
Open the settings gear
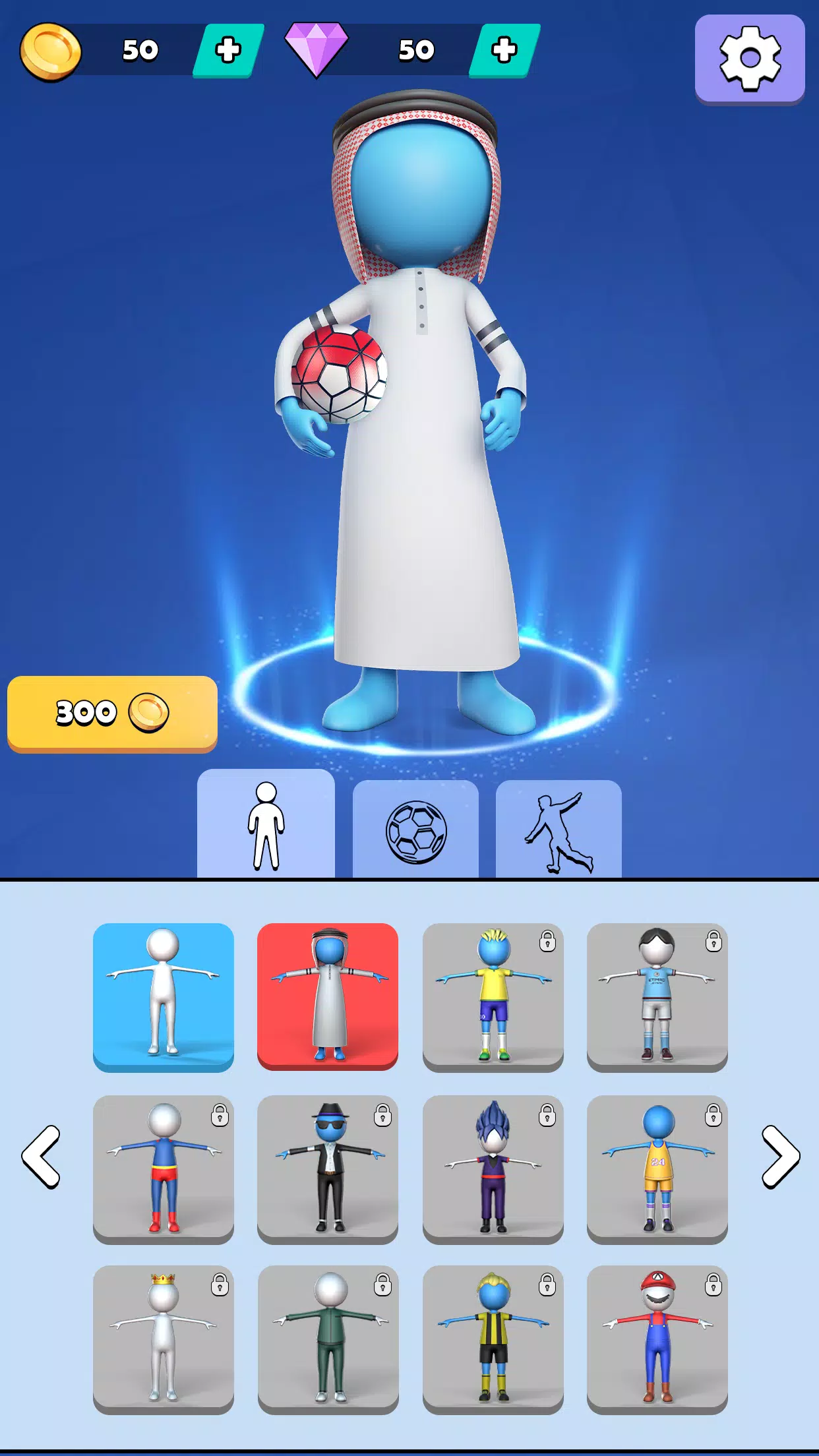coord(750,59)
